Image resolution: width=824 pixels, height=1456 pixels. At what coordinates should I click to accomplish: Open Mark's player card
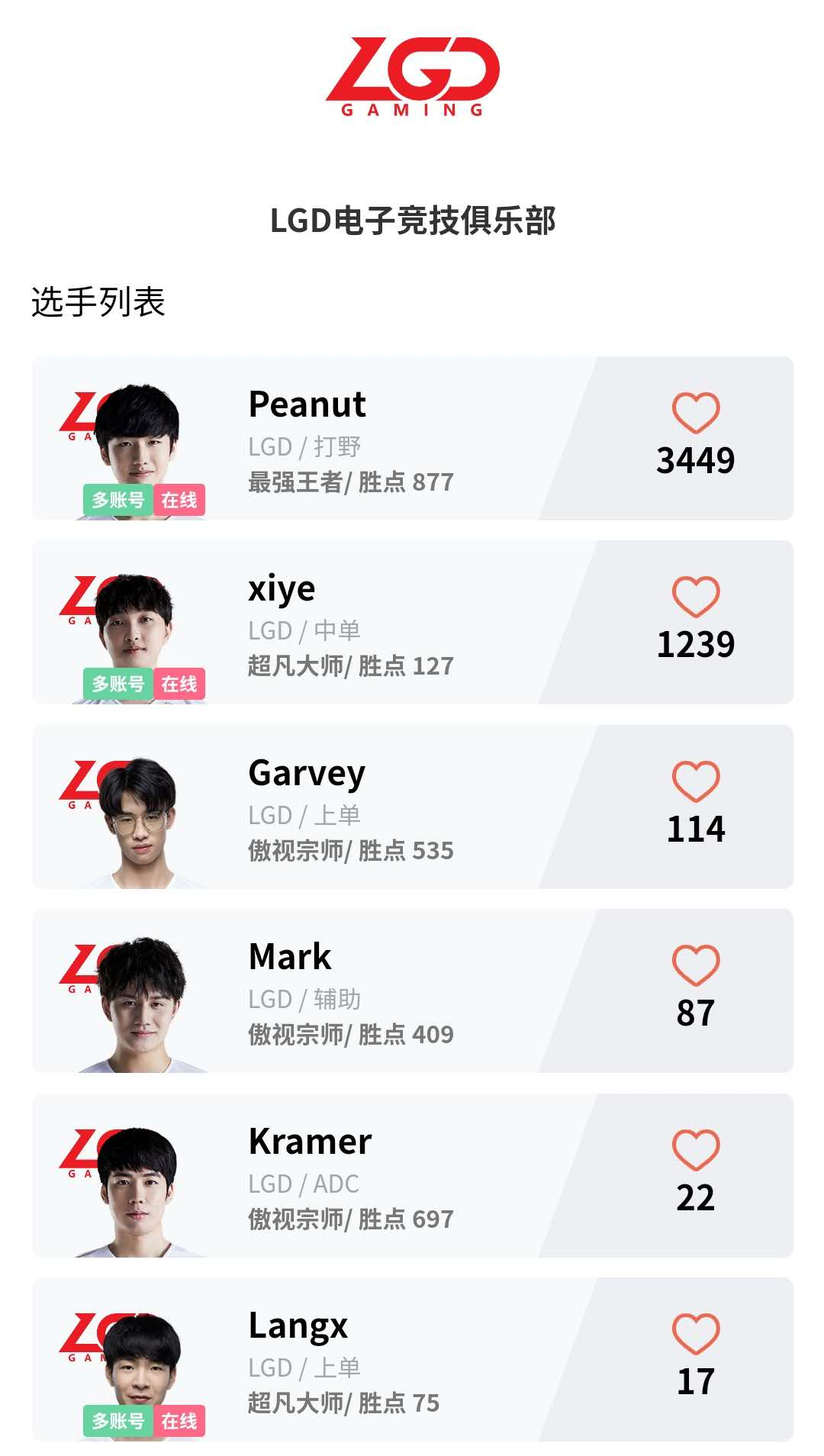click(412, 991)
